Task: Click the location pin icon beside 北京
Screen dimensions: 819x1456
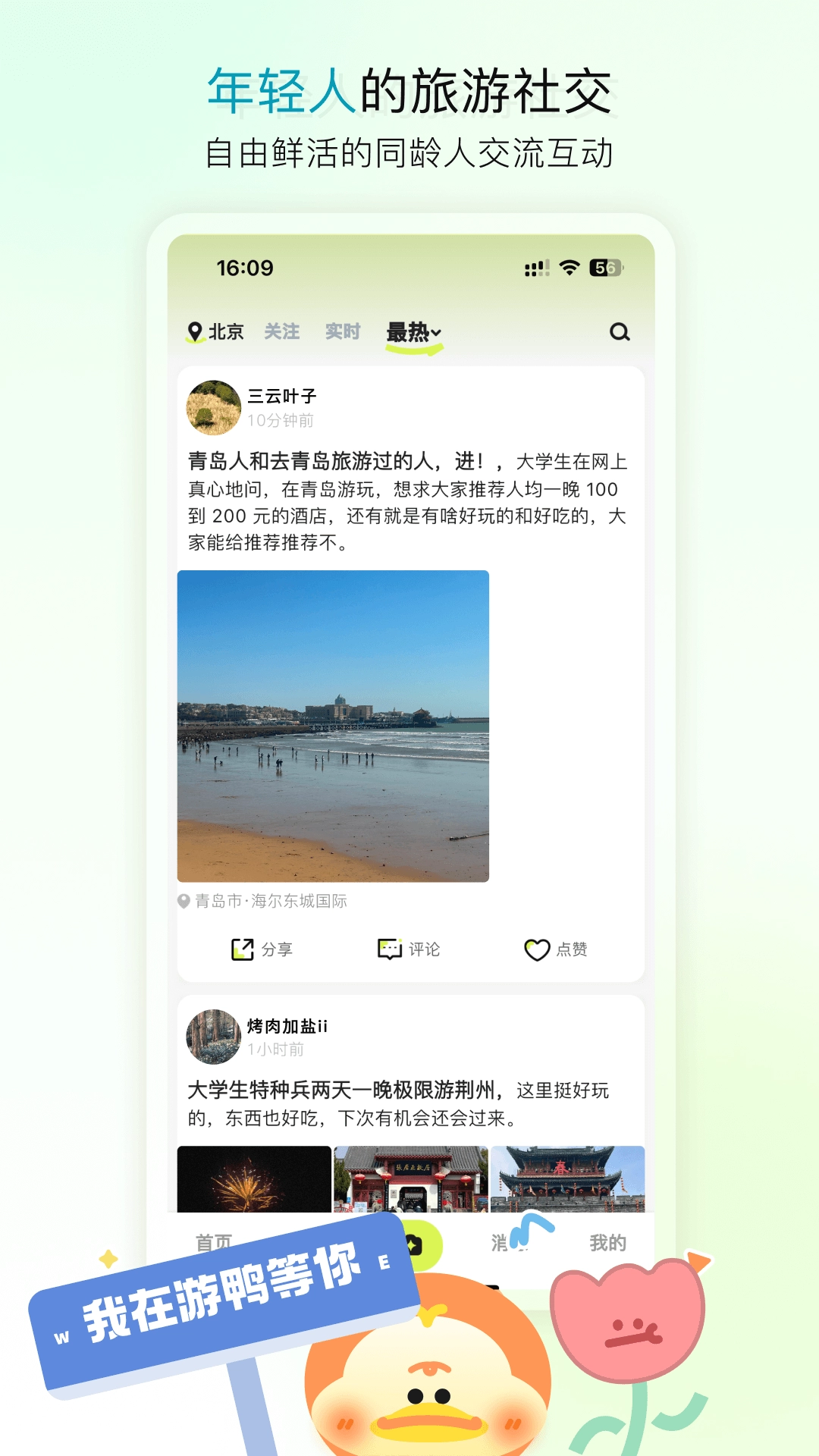Action: (x=195, y=331)
